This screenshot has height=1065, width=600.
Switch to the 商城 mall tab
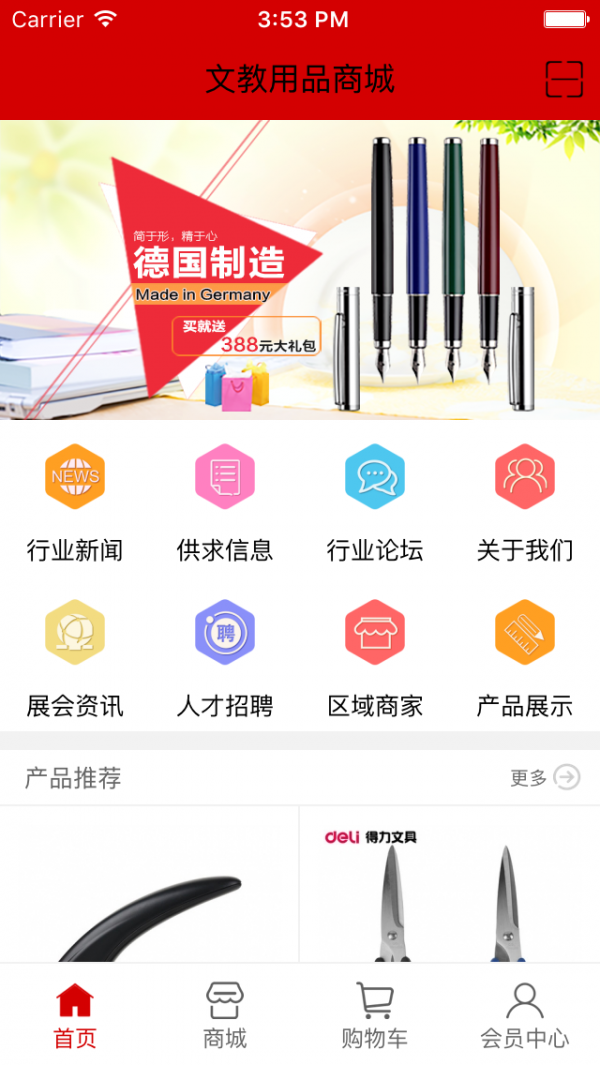click(225, 1014)
